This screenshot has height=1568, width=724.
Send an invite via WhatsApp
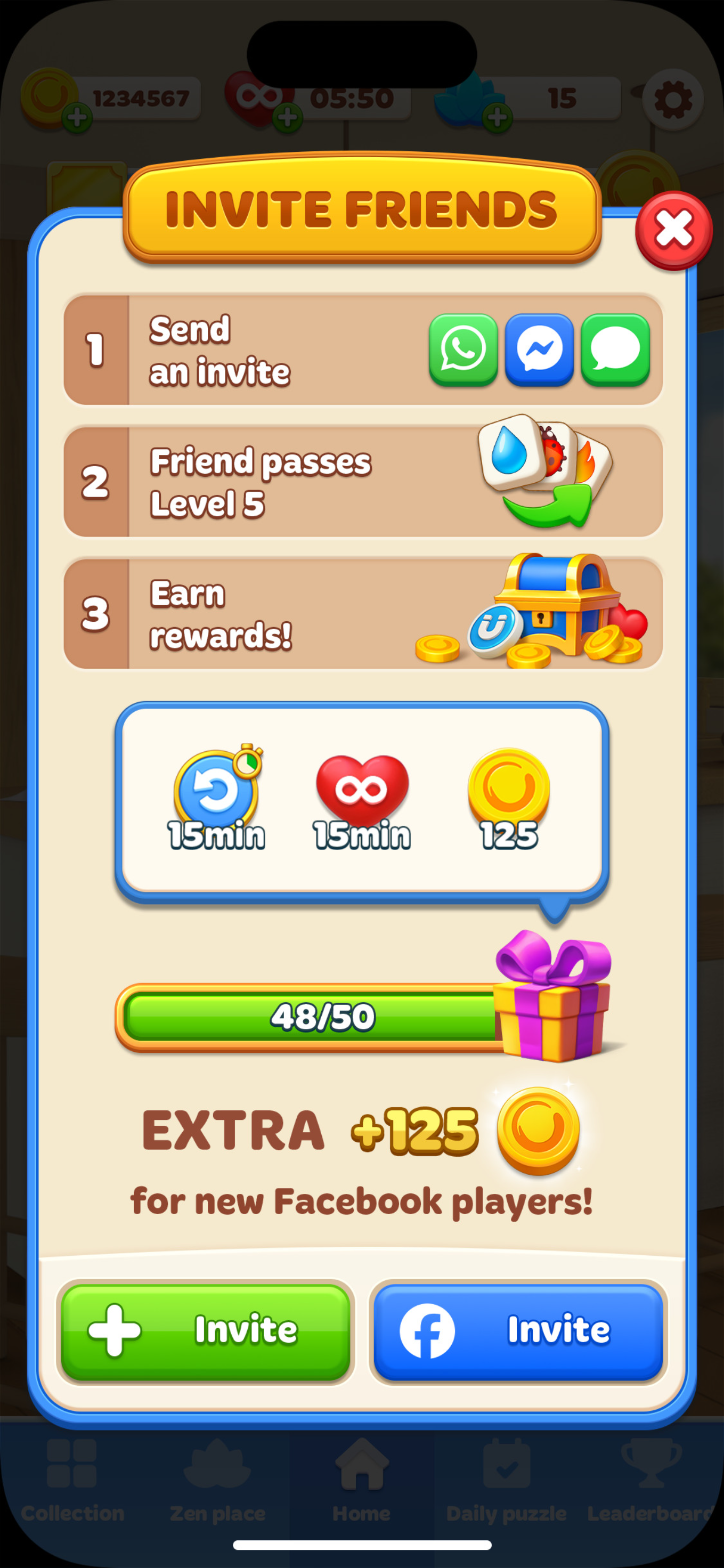pyautogui.click(x=463, y=350)
